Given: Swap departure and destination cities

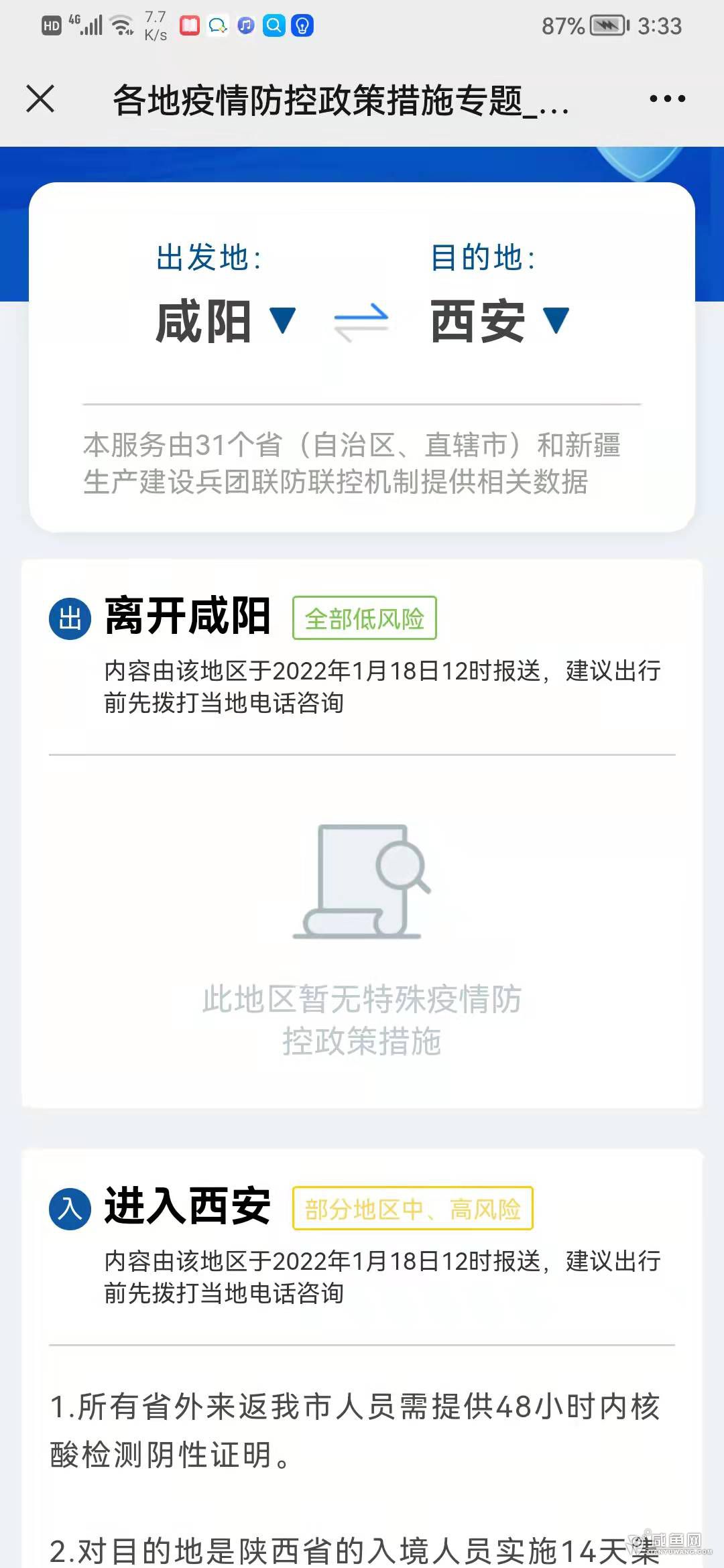Looking at the screenshot, I should [x=361, y=322].
